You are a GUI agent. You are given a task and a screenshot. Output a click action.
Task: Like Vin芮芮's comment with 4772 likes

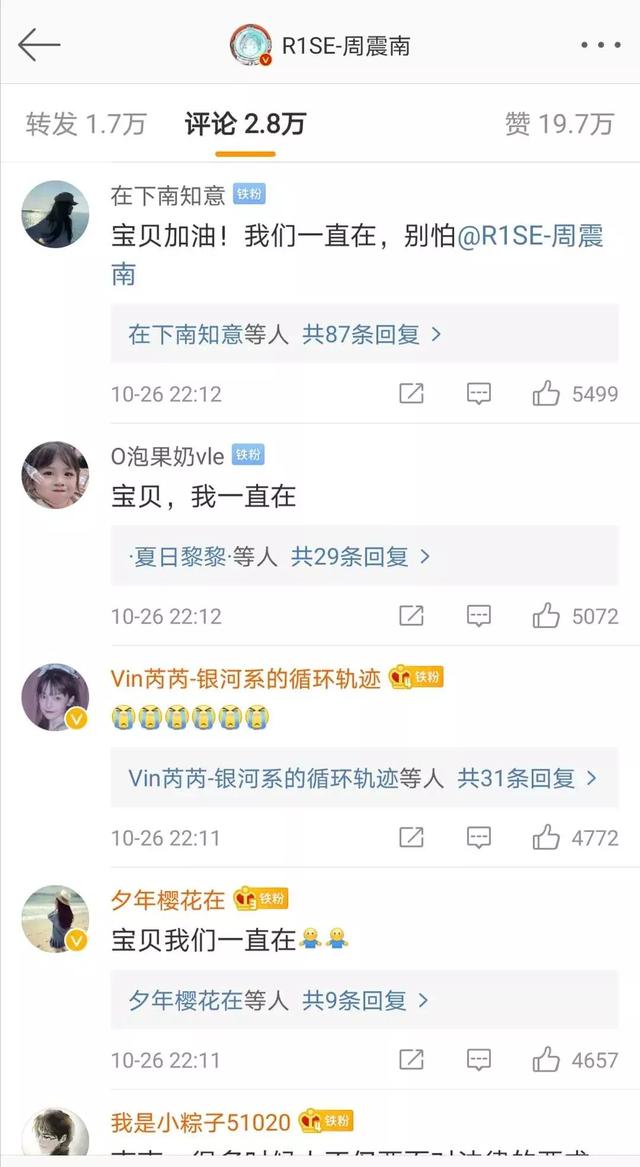546,838
